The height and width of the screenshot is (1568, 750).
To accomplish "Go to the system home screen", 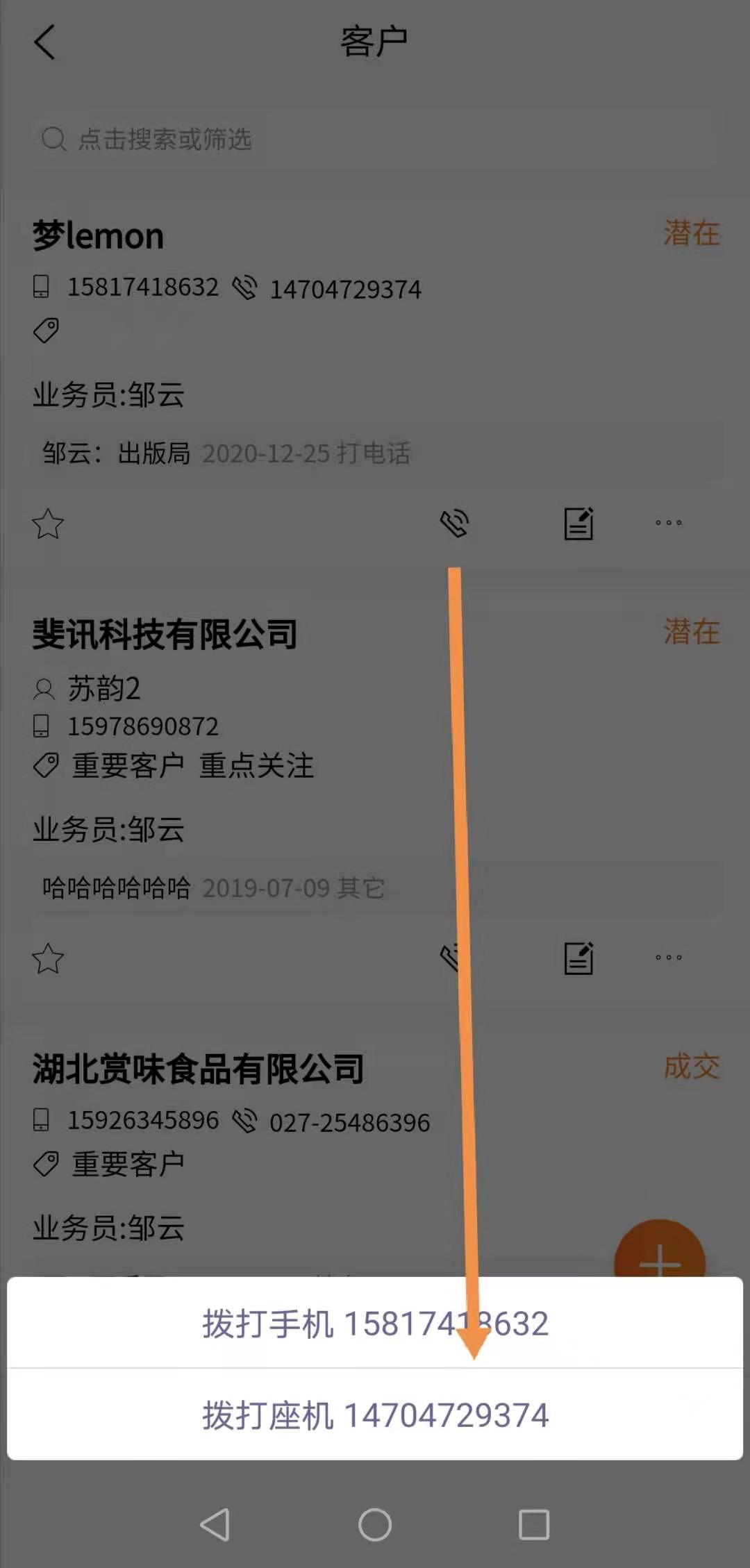I will click(x=375, y=1525).
